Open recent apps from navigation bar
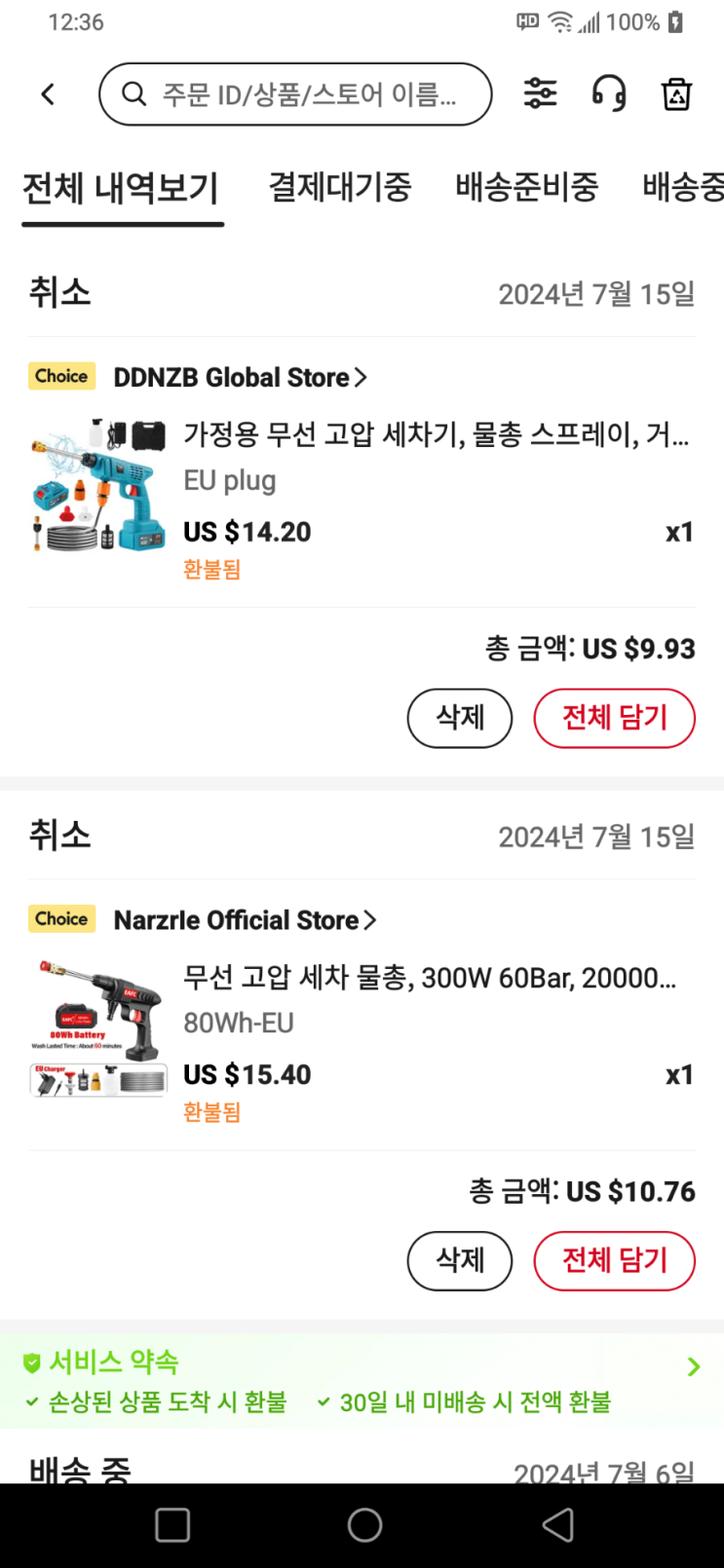 click(172, 1525)
